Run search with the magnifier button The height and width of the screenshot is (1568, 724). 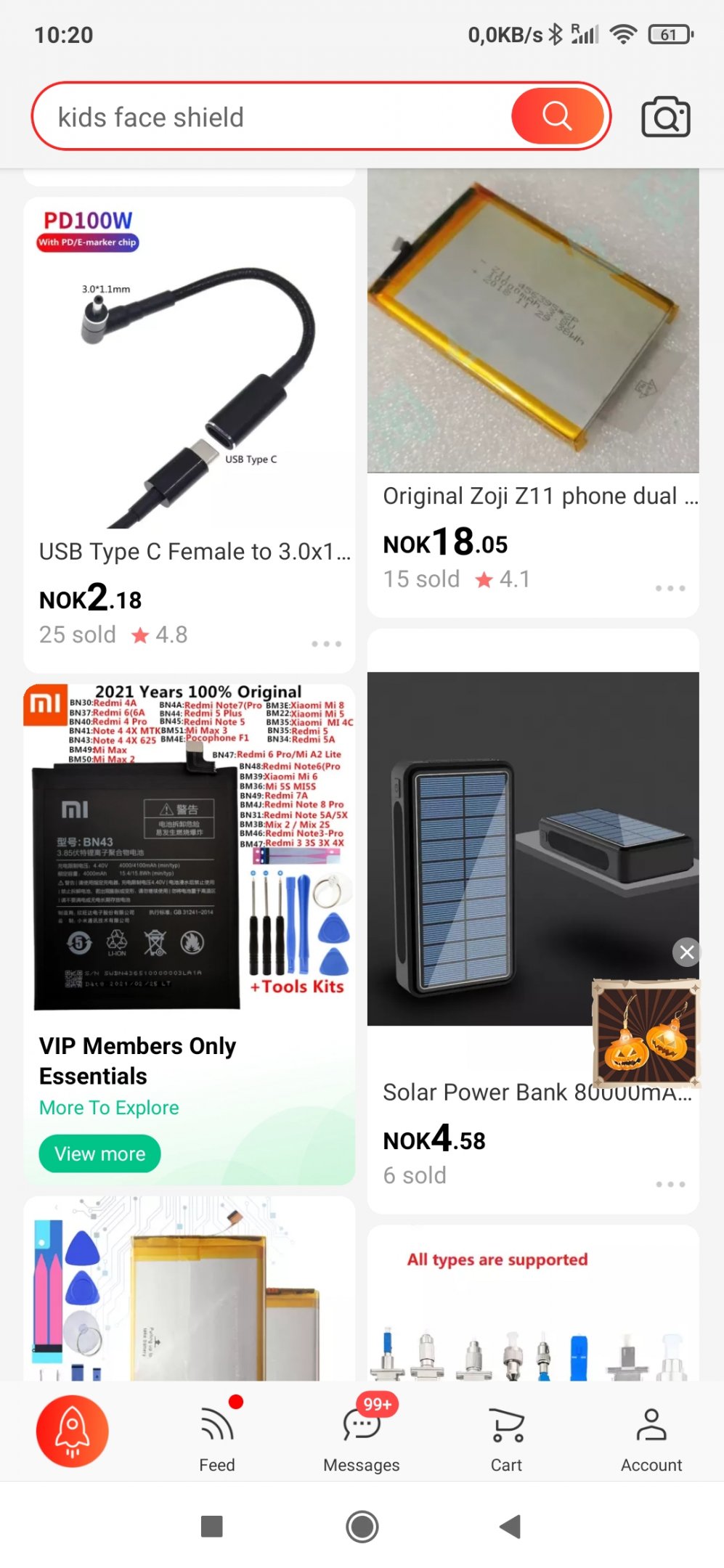[557, 116]
